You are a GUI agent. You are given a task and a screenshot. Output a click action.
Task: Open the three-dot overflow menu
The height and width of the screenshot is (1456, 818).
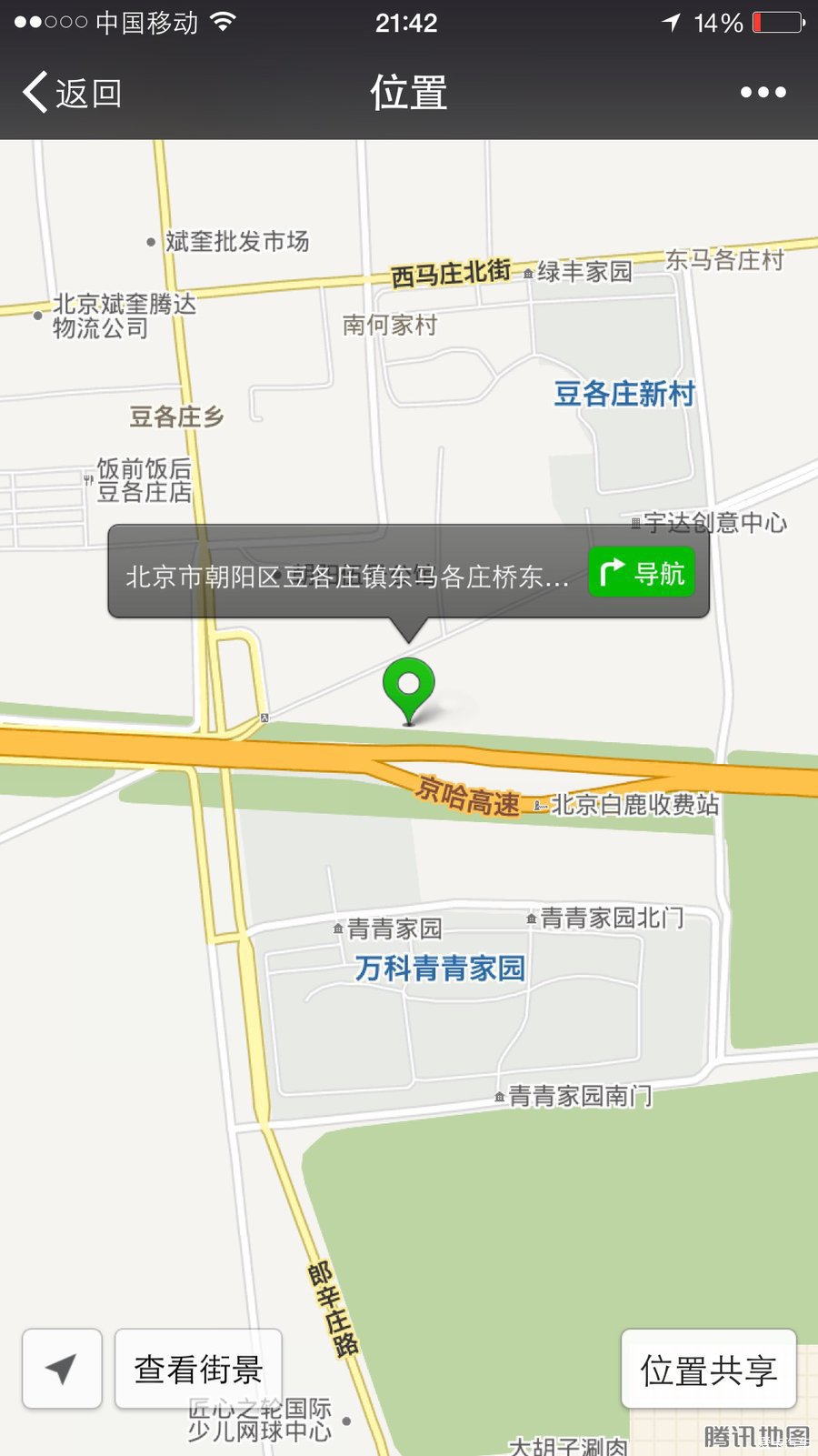[x=763, y=92]
